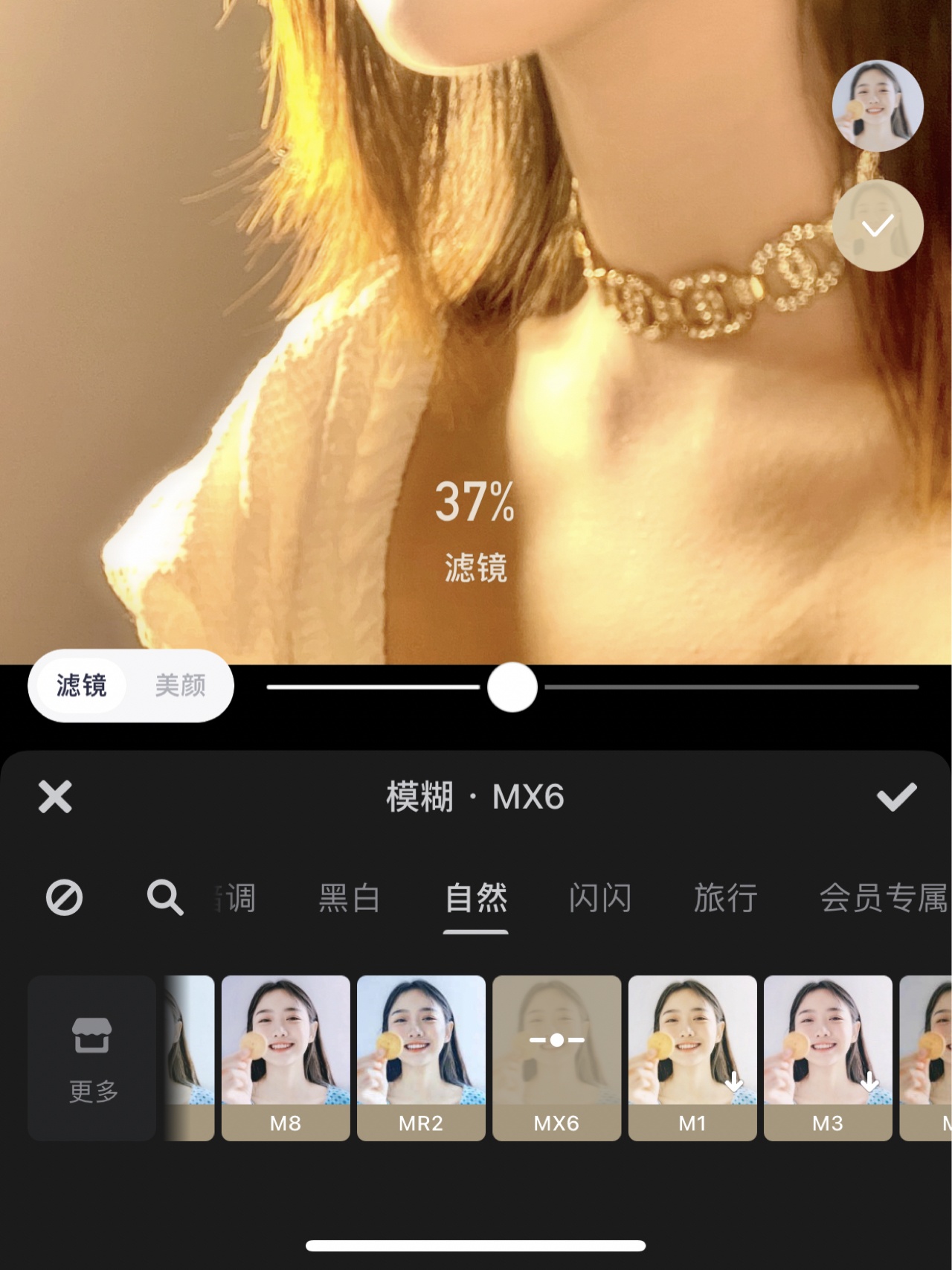Tap the selected MX6 filter tile
Viewport: 952px width, 1270px height.
(x=556, y=1057)
